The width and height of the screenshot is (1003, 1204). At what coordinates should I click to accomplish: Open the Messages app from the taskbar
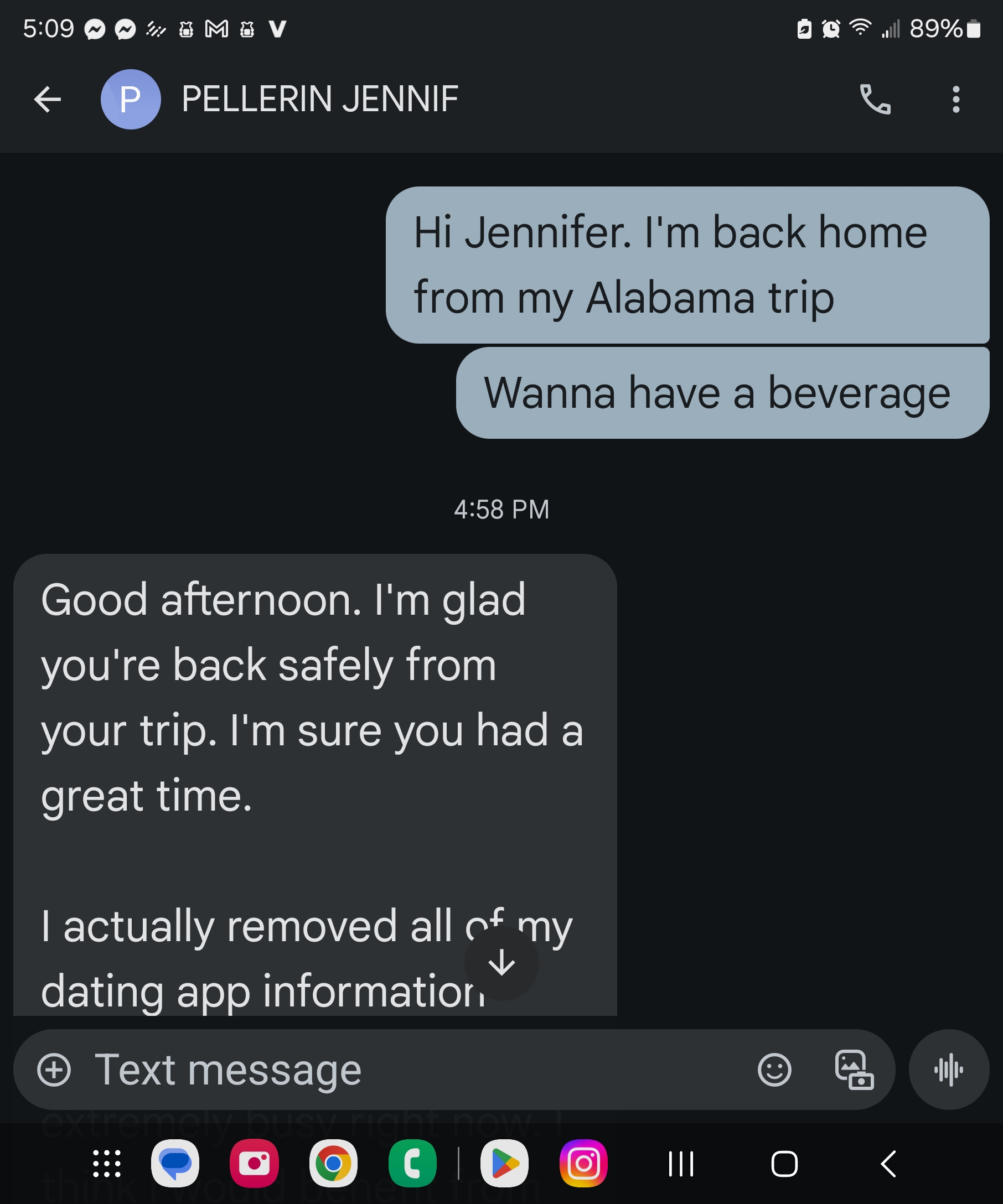pos(175,1164)
